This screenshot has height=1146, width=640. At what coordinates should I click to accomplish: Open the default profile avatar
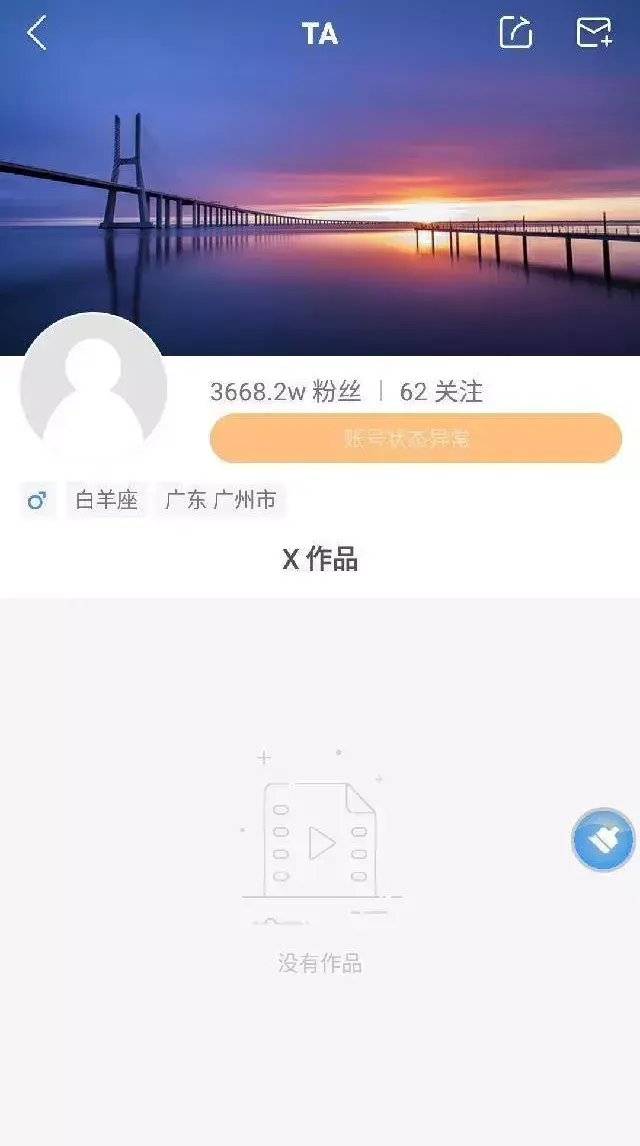tap(93, 386)
